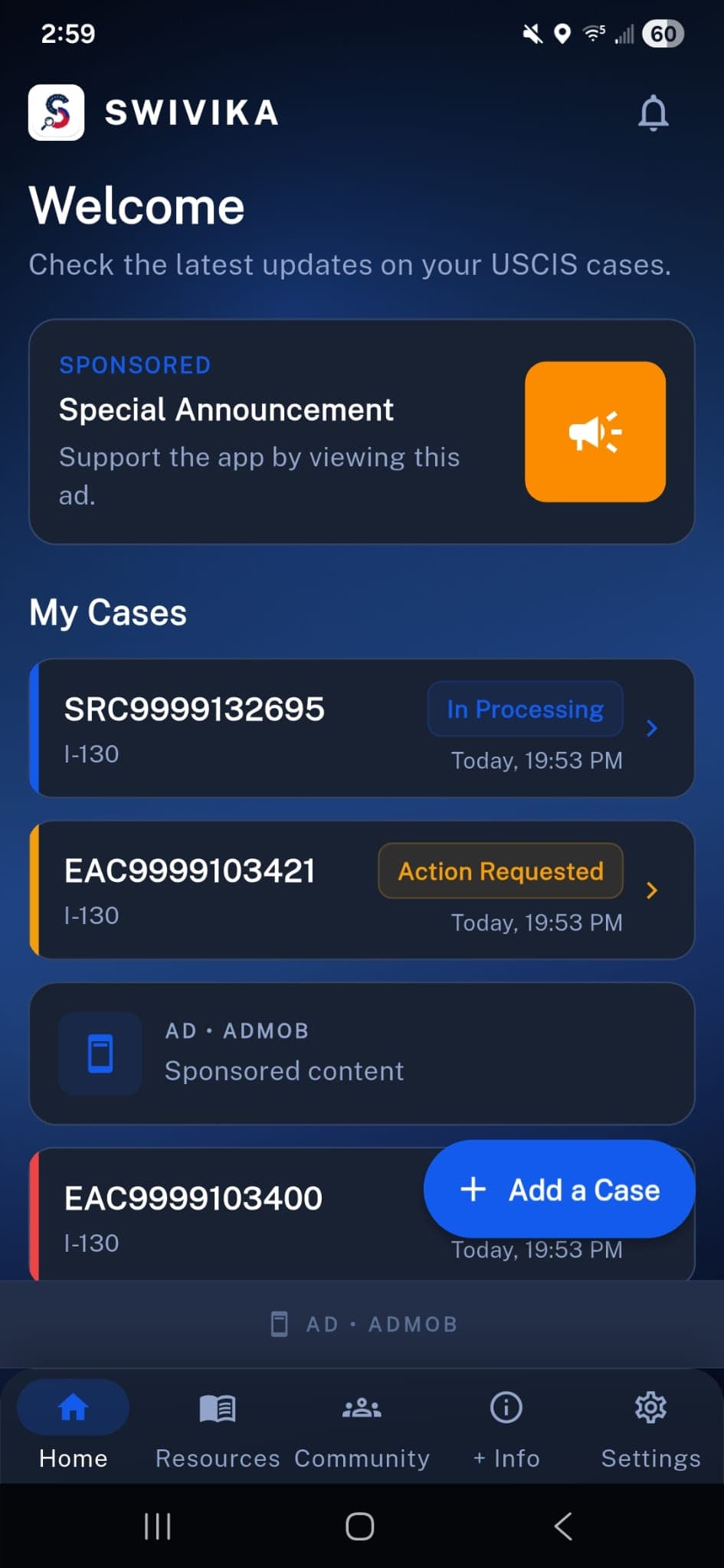
Task: Select the In Processing status badge
Action: click(x=525, y=709)
